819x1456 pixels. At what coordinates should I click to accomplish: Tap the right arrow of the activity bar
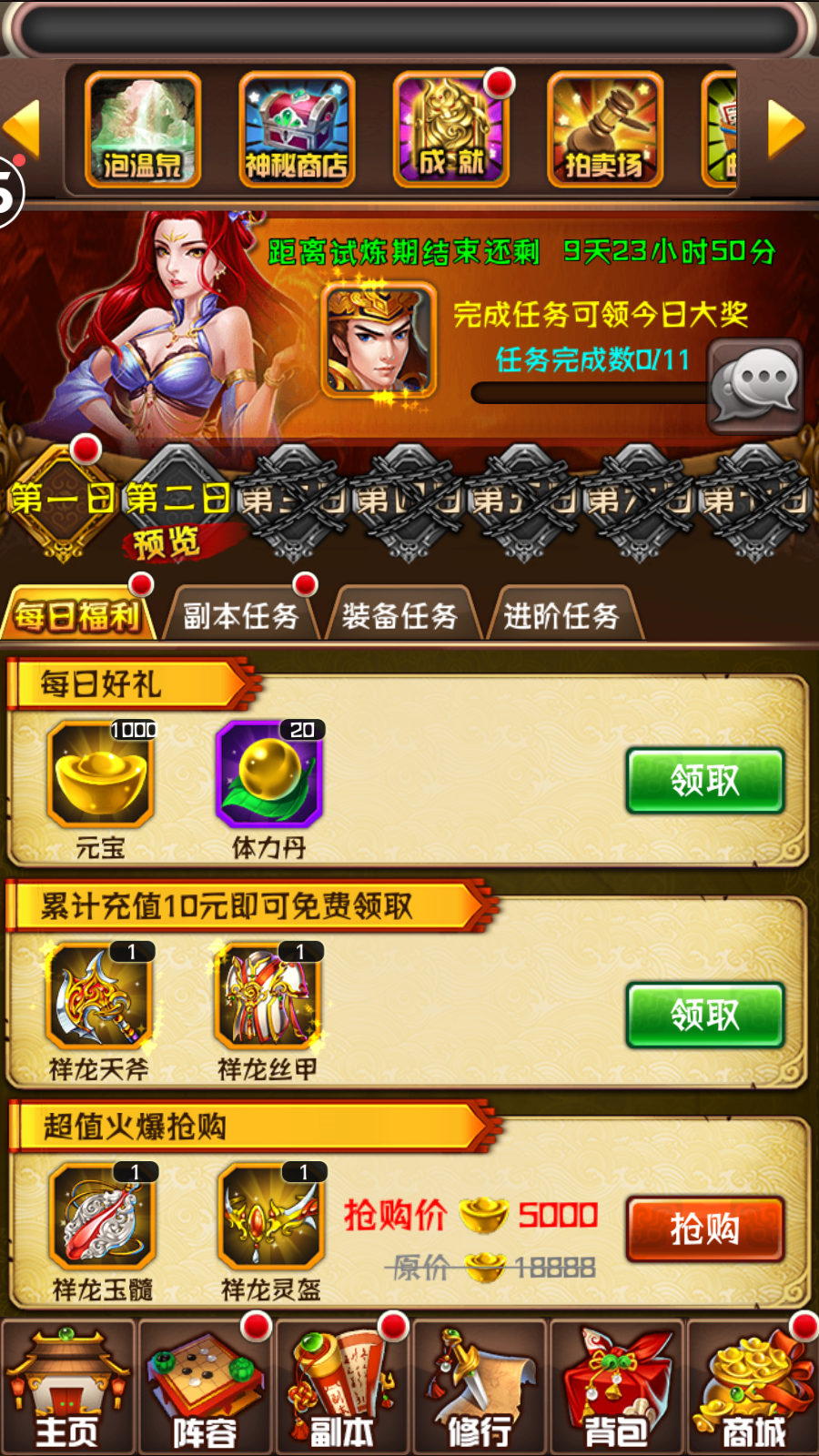[x=786, y=128]
